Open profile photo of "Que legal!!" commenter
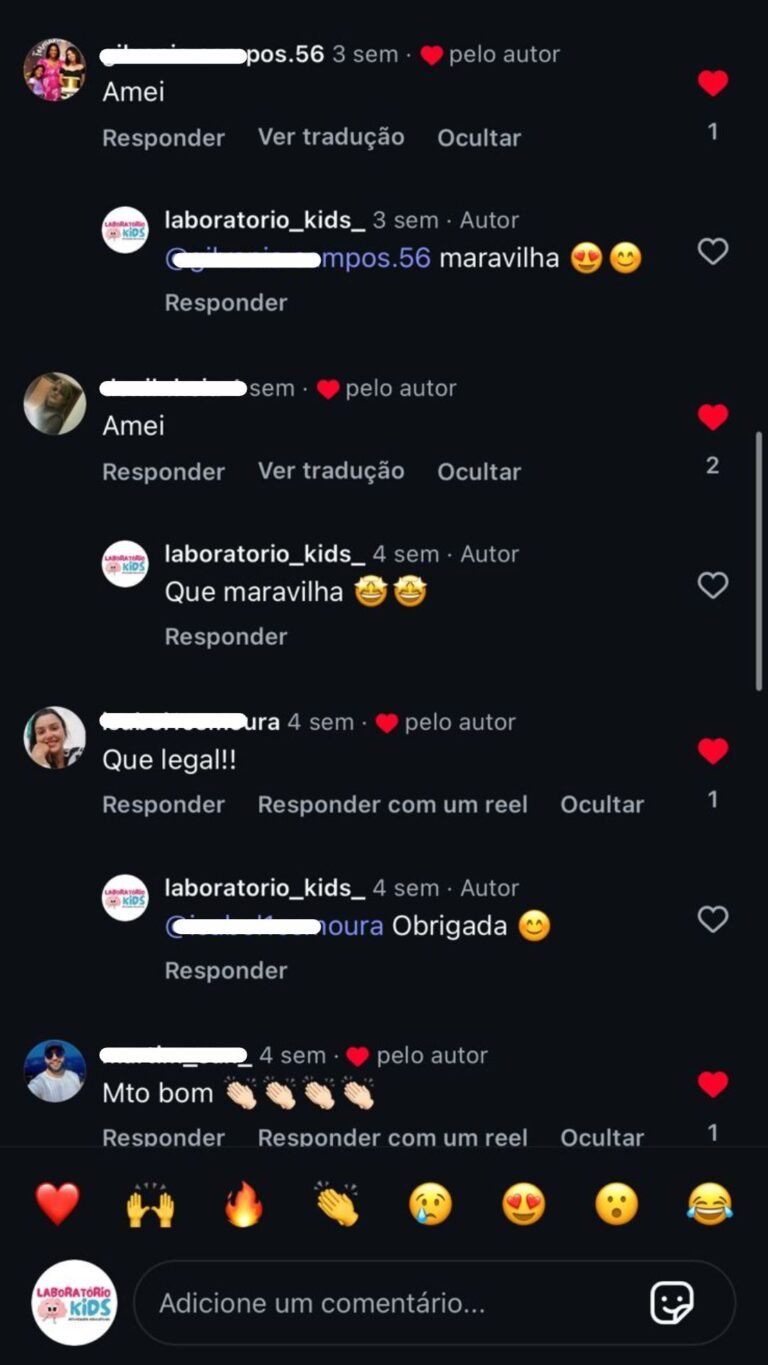 click(55, 738)
